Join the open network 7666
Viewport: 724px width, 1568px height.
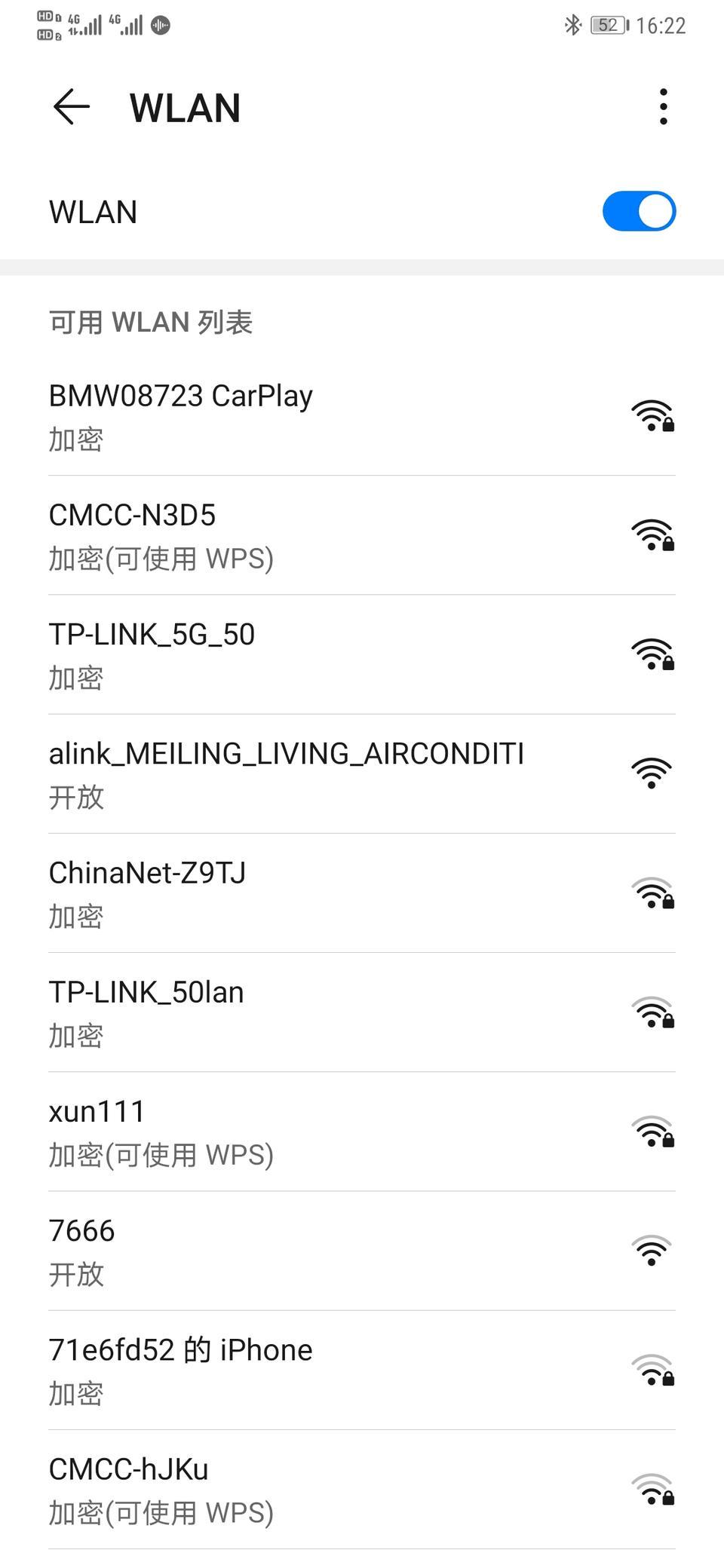click(360, 1250)
